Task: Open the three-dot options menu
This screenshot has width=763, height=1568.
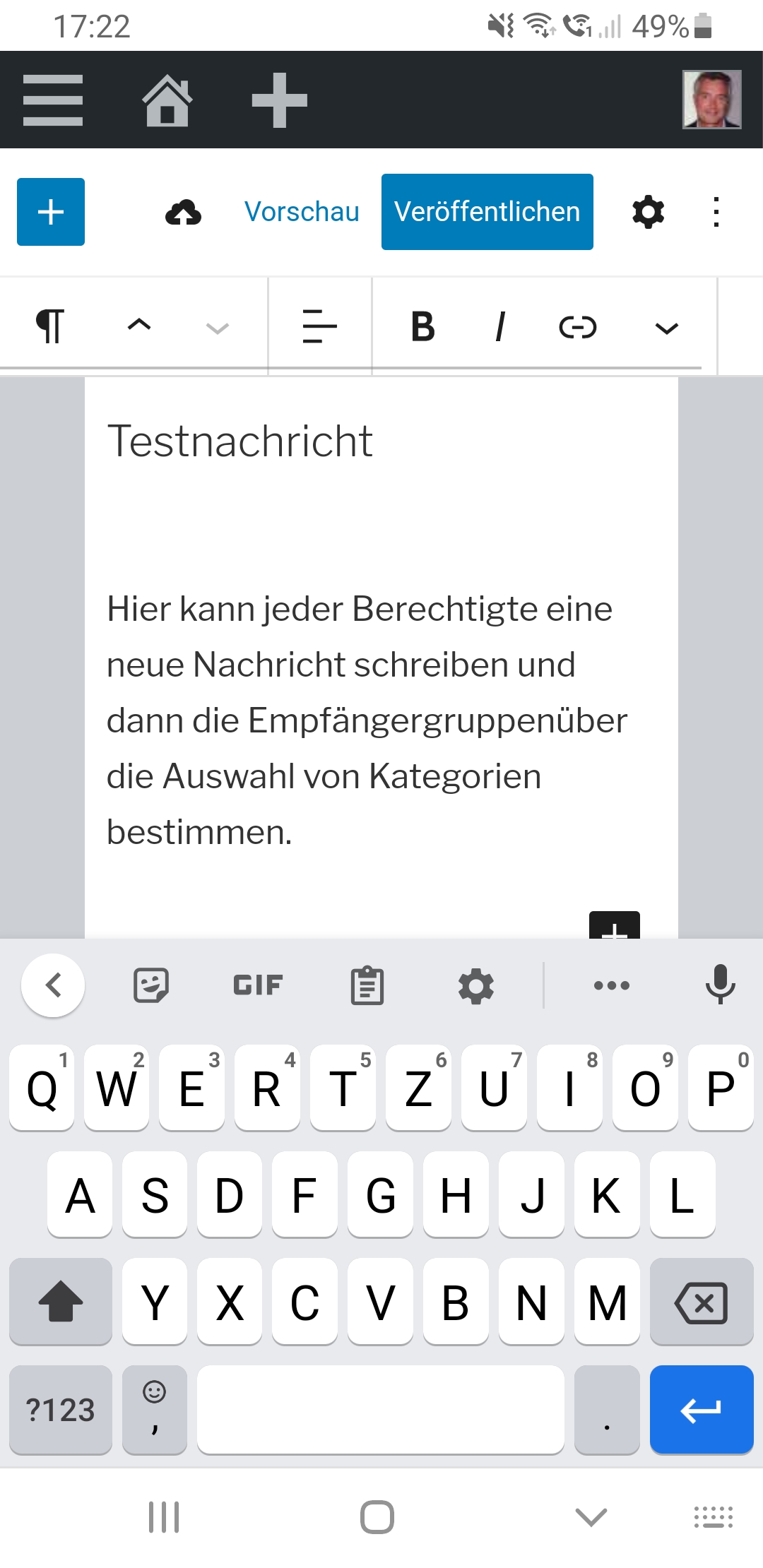Action: [x=716, y=212]
